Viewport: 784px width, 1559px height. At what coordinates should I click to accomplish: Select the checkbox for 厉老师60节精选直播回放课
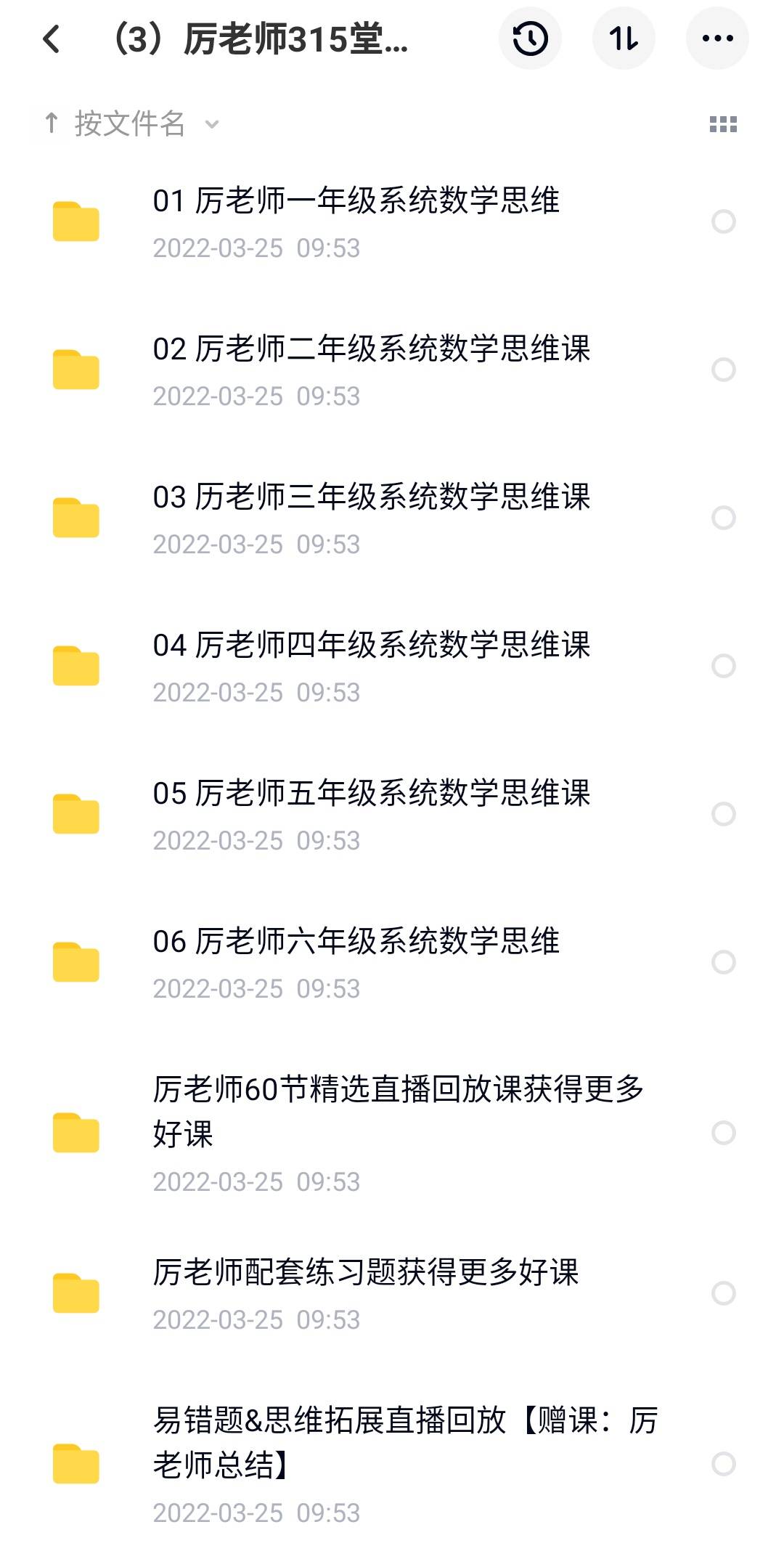coord(723,1130)
